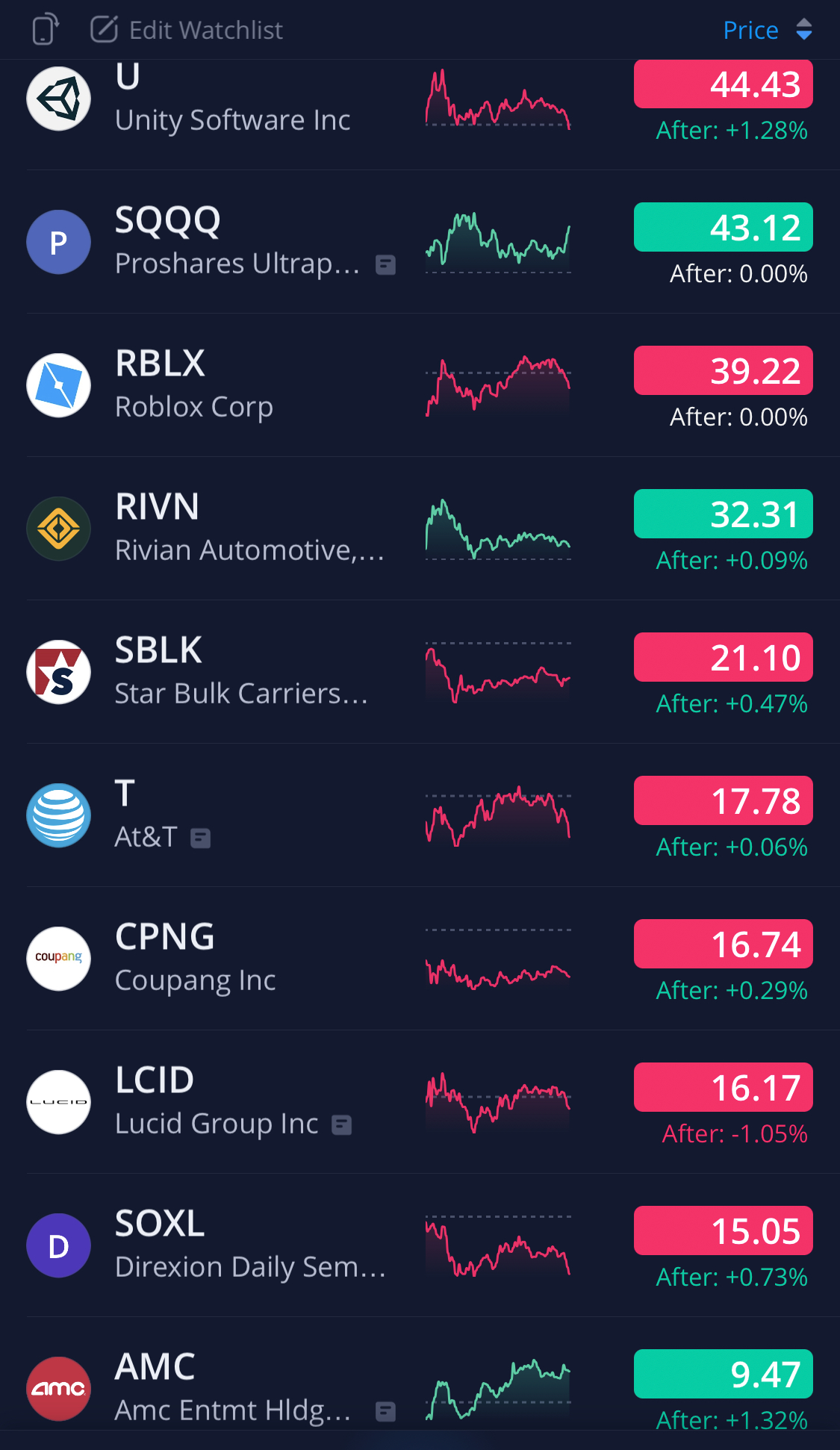The height and width of the screenshot is (1450, 840).
Task: Select SBLK Star Bulk Carriers
Action: point(420,672)
